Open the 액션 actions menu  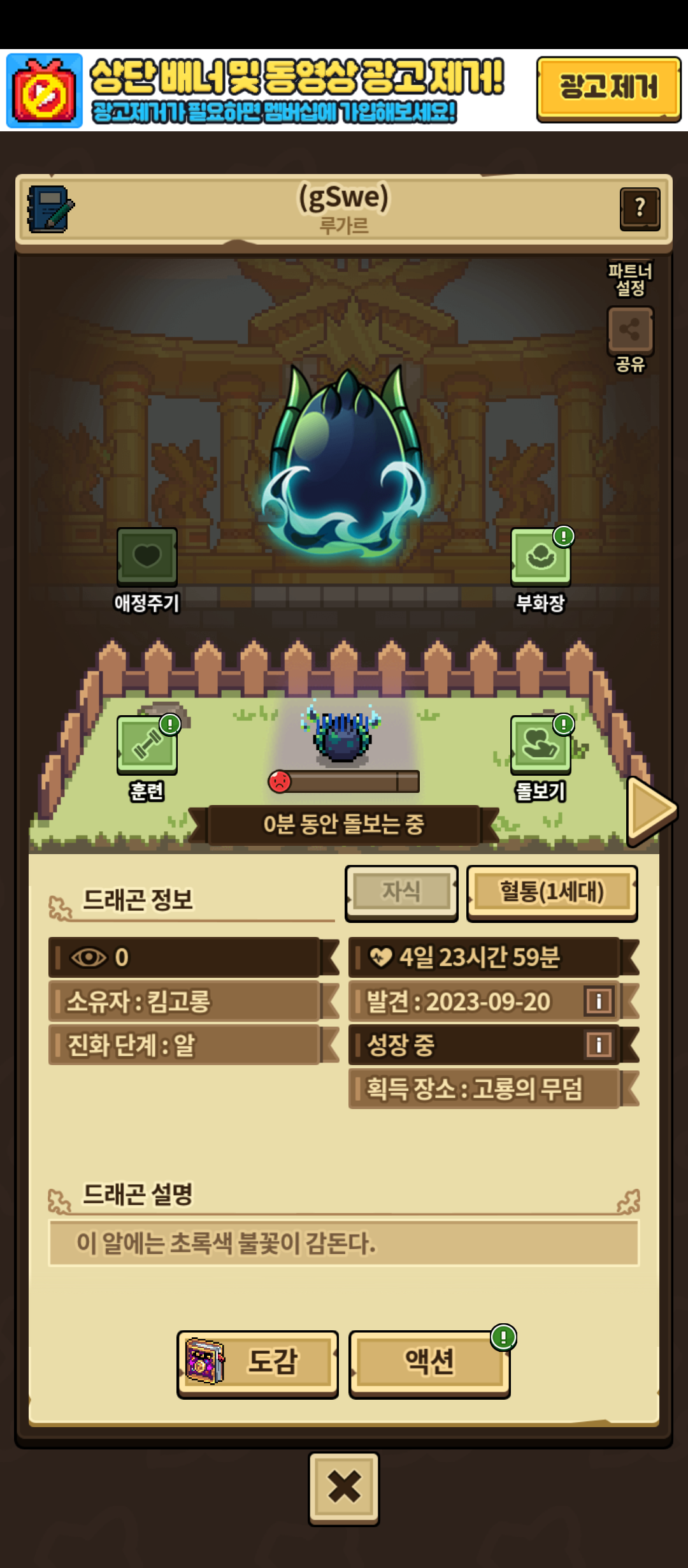coord(429,1364)
